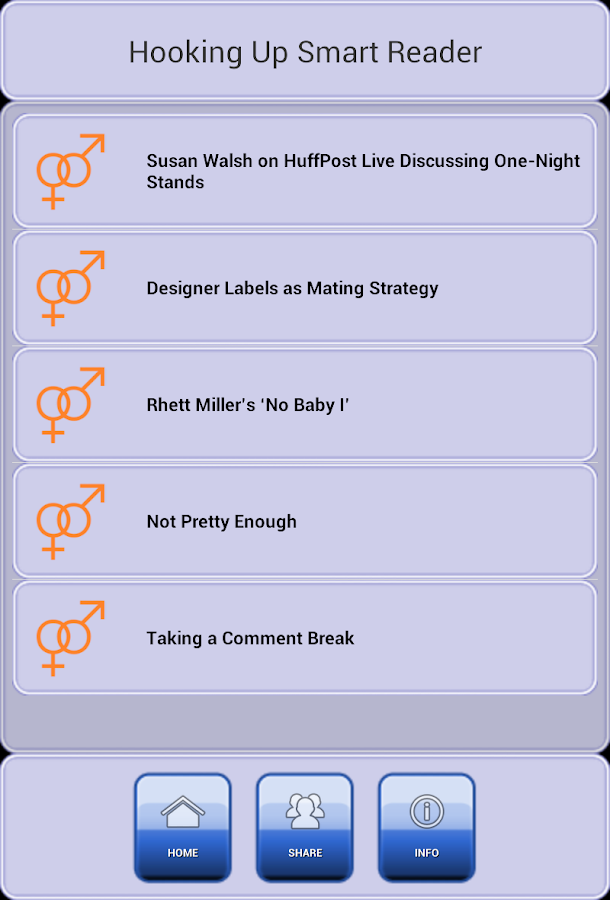Image resolution: width=610 pixels, height=900 pixels.
Task: Tap the Share button
Action: 305,827
